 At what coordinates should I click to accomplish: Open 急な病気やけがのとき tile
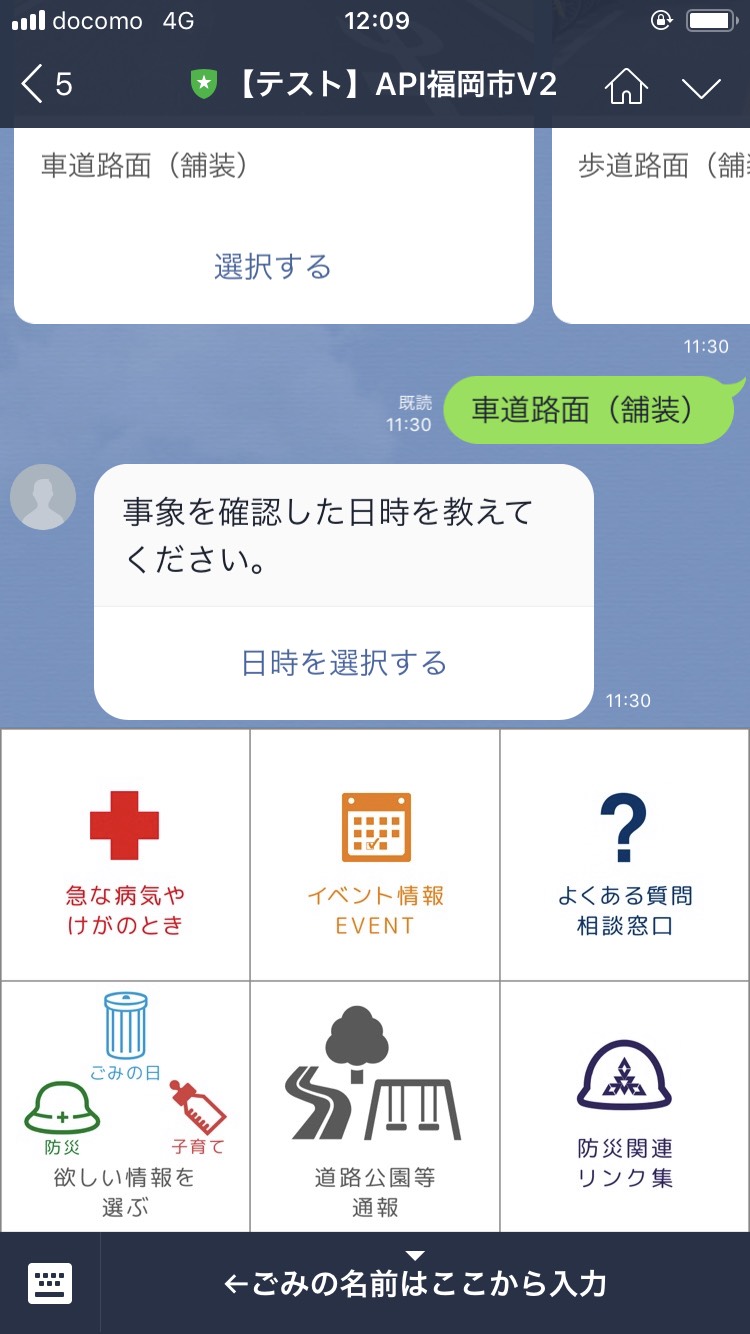[125, 855]
